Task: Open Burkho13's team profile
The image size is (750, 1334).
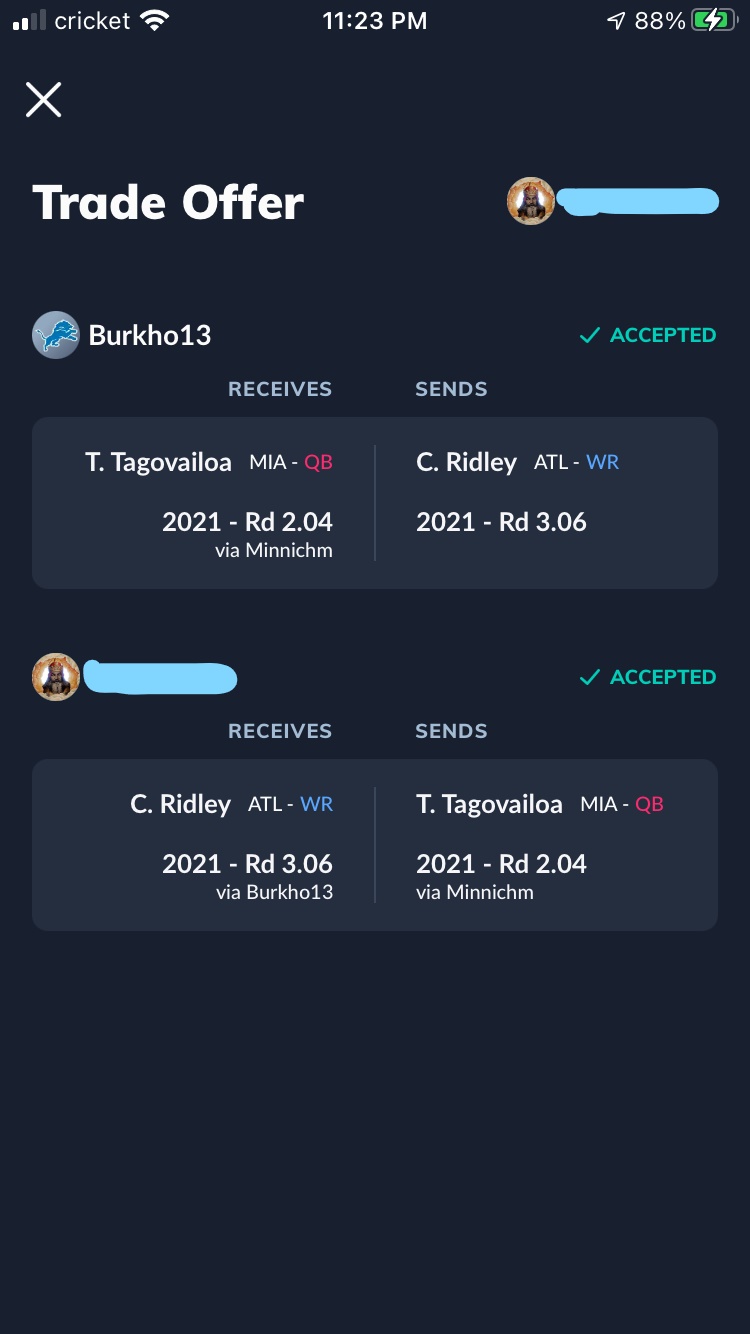Action: pos(122,335)
